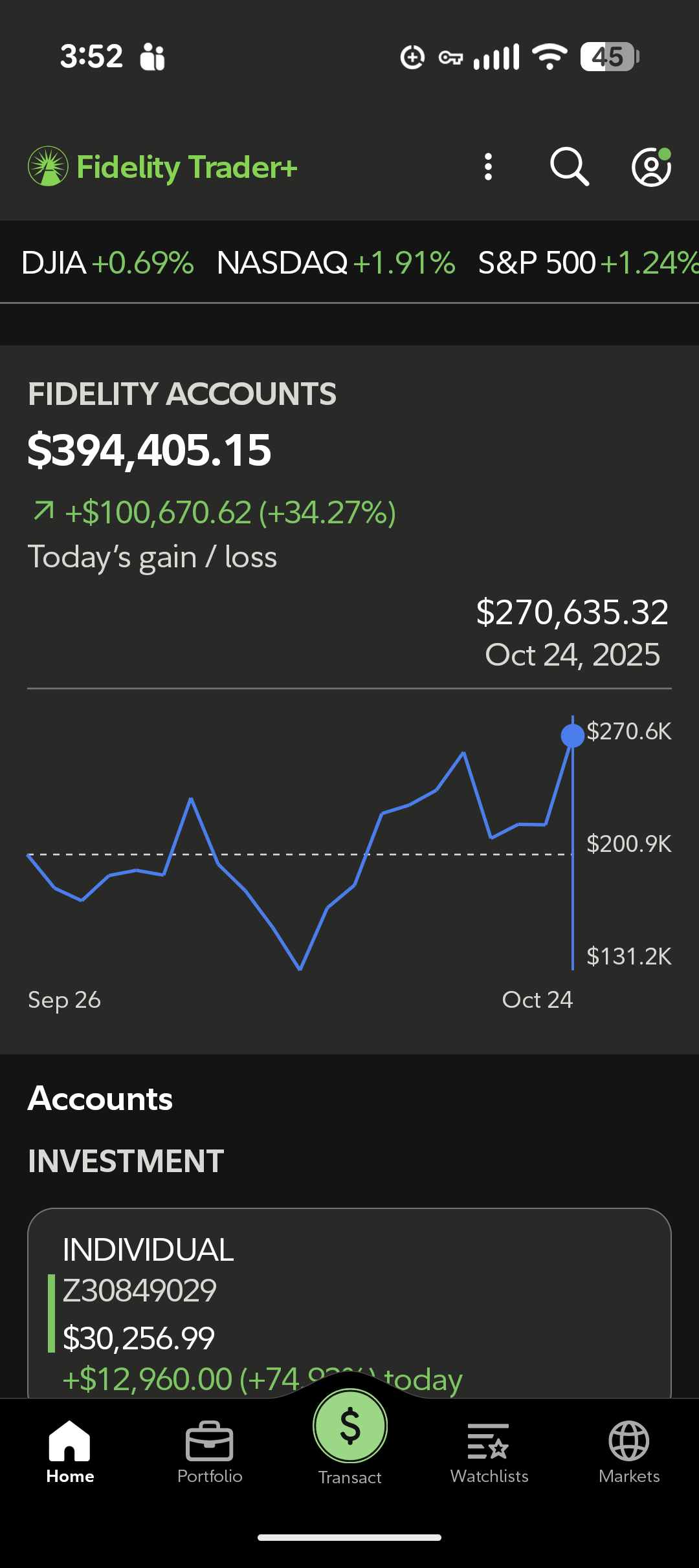The image size is (699, 1568).
Task: View DJIA index details in ticker
Action: (x=107, y=263)
